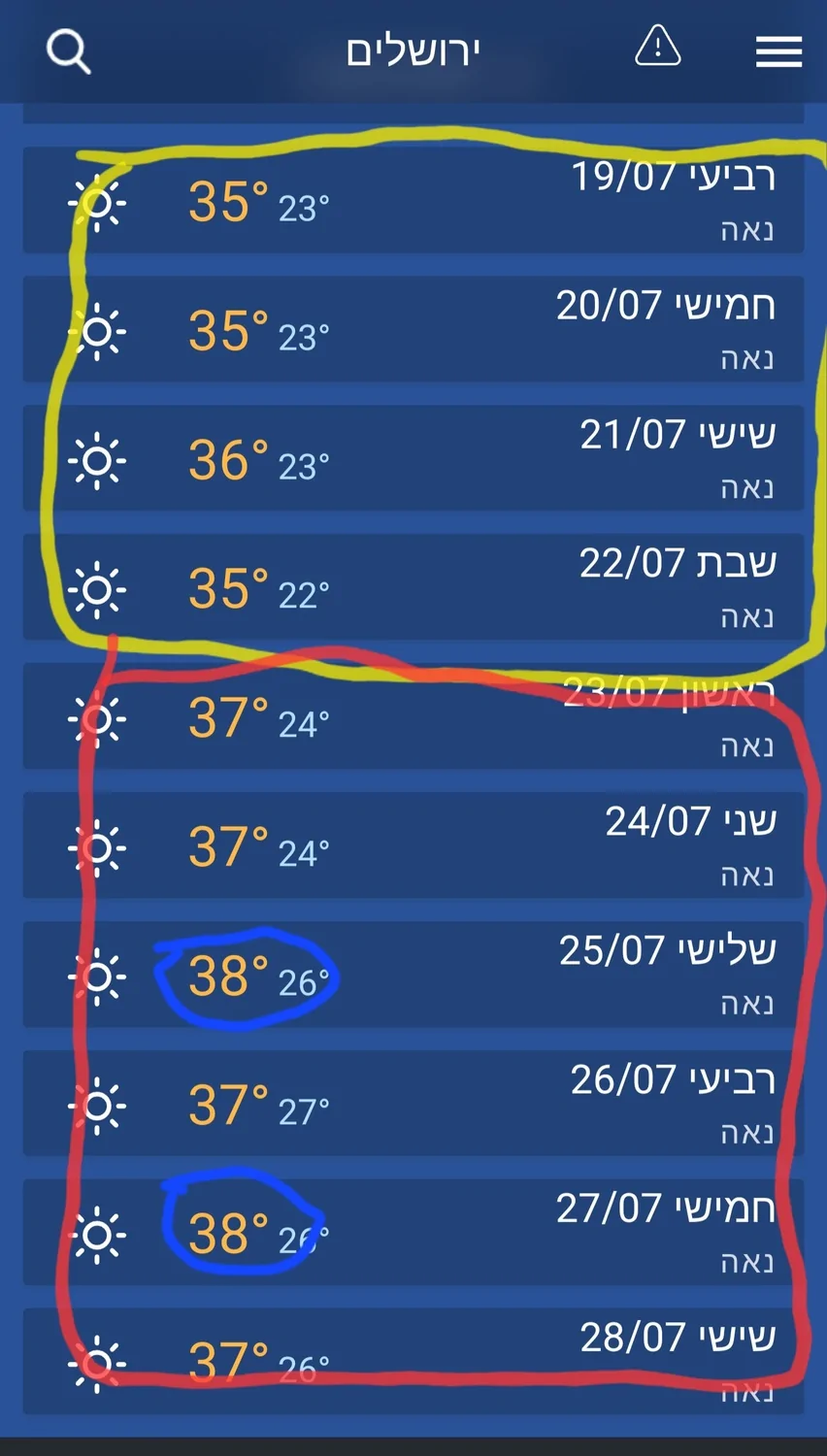Open forecast for חמישי 20/07

tap(413, 330)
